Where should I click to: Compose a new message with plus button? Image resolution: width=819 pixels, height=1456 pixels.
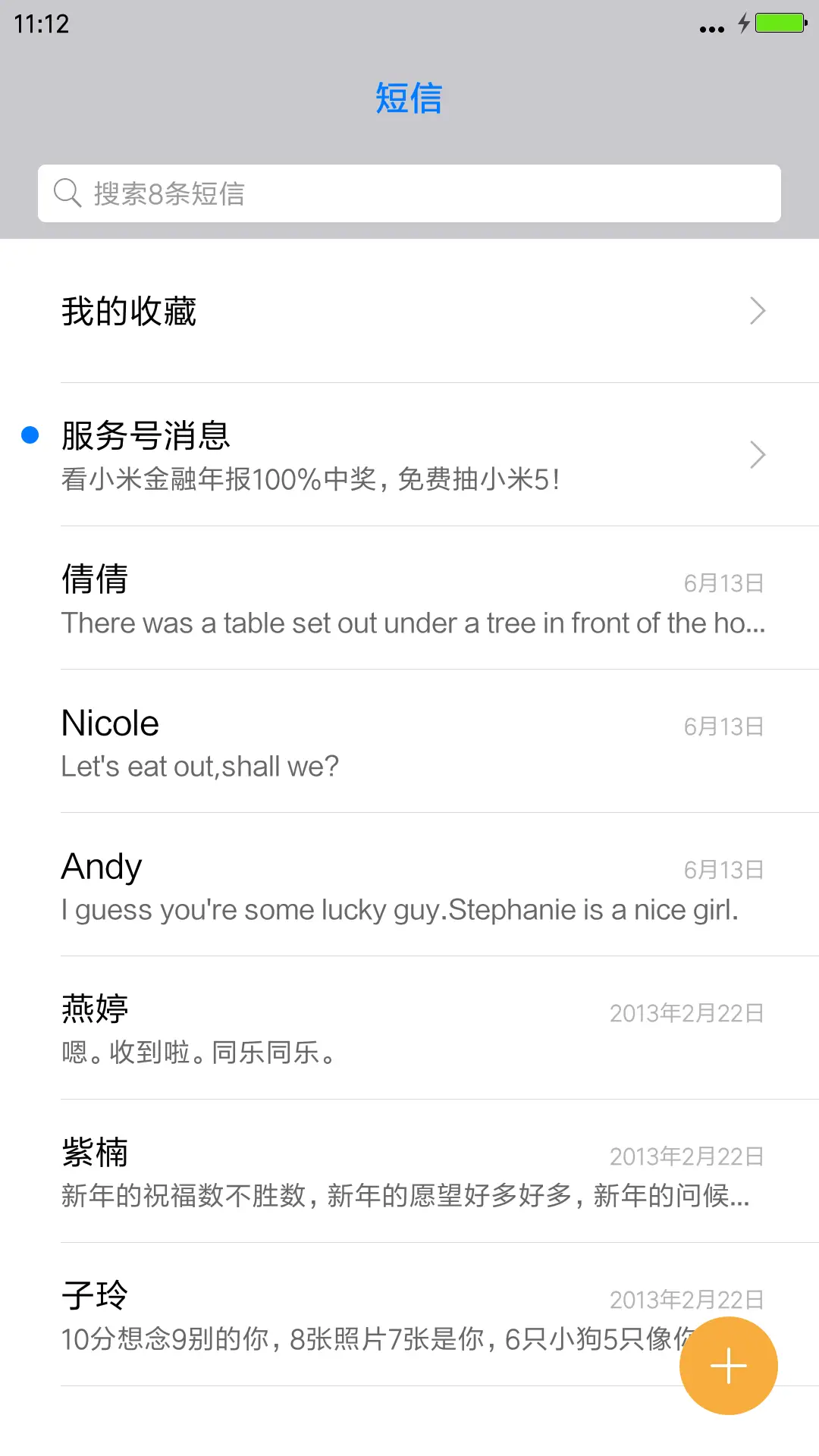(x=728, y=1366)
